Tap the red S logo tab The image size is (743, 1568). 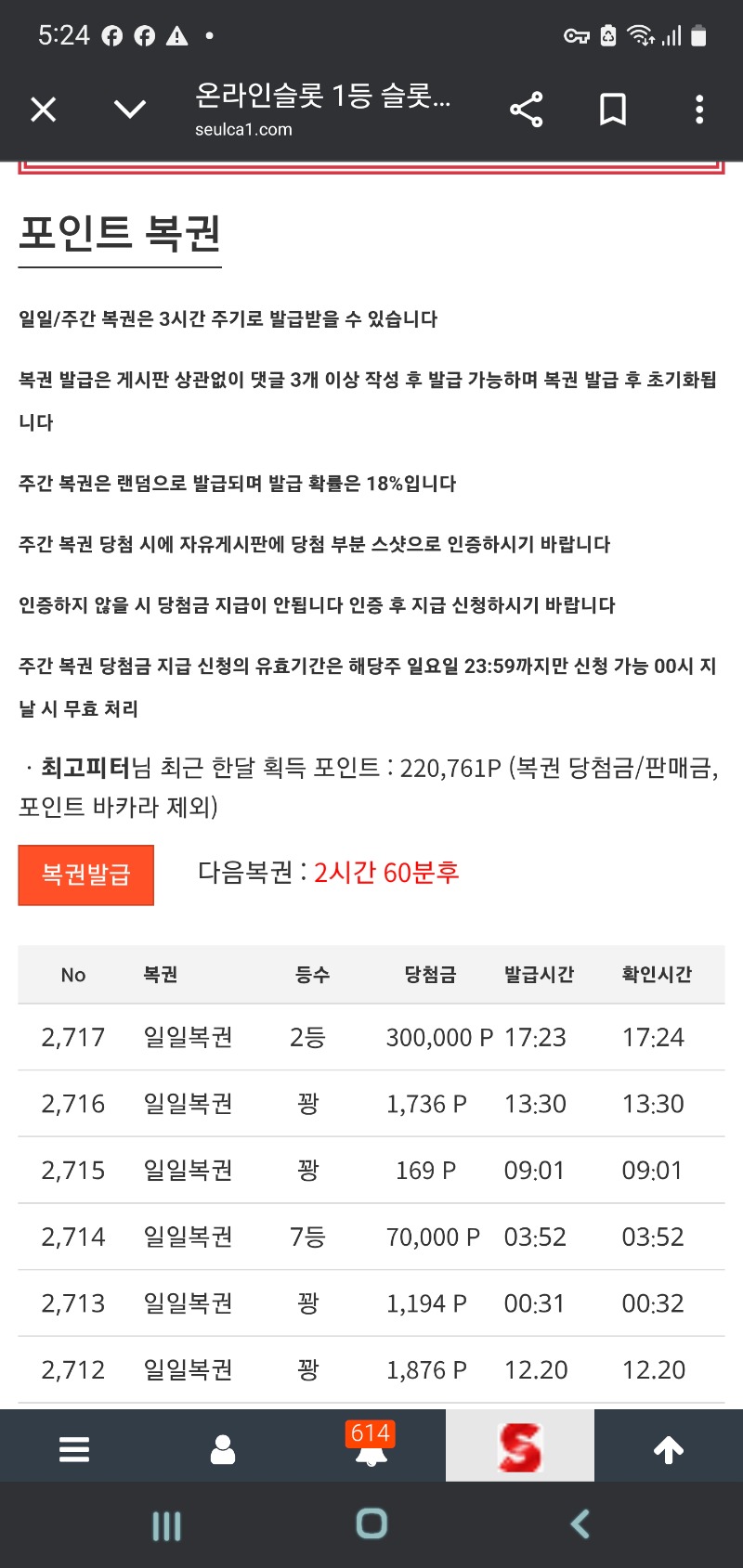[520, 1446]
